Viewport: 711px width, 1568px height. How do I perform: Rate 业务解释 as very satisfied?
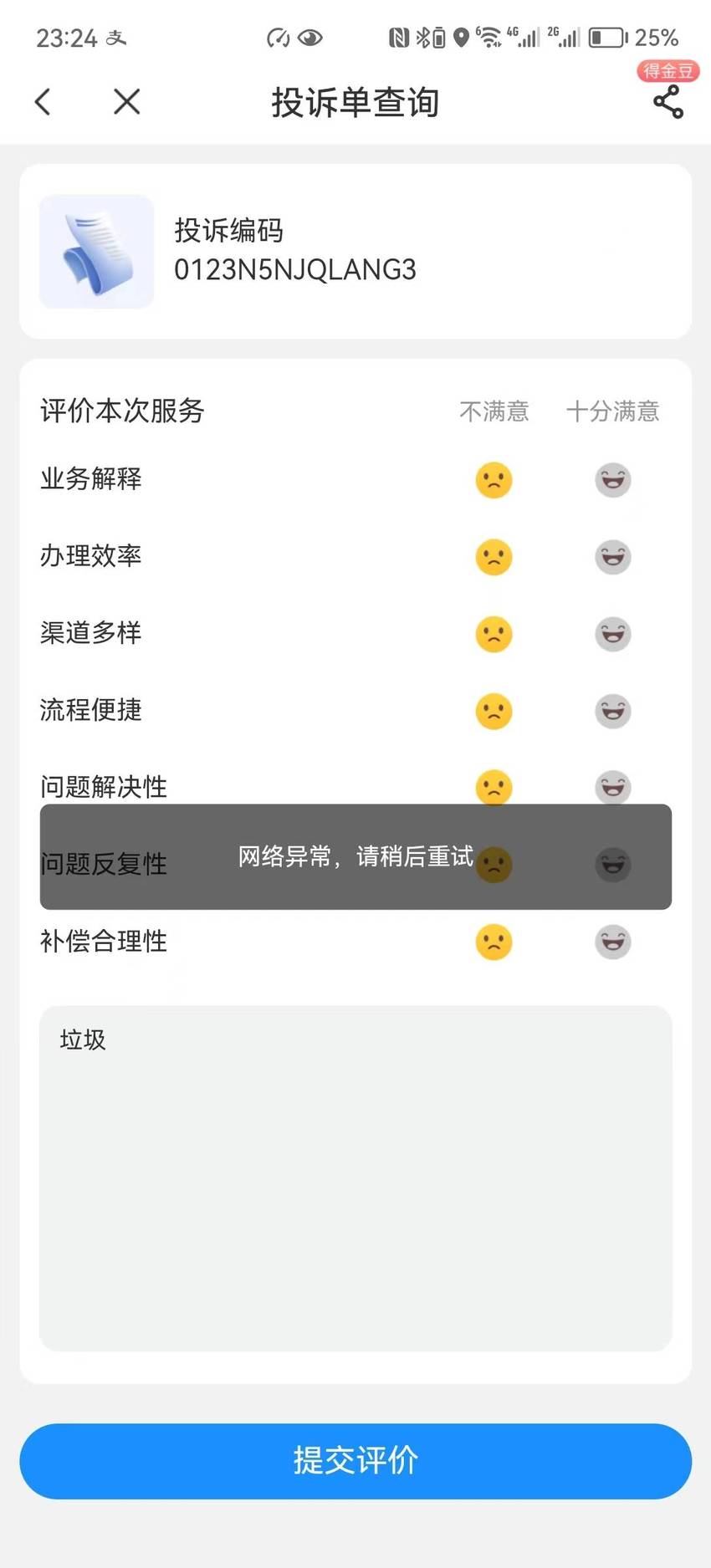pyautogui.click(x=613, y=480)
